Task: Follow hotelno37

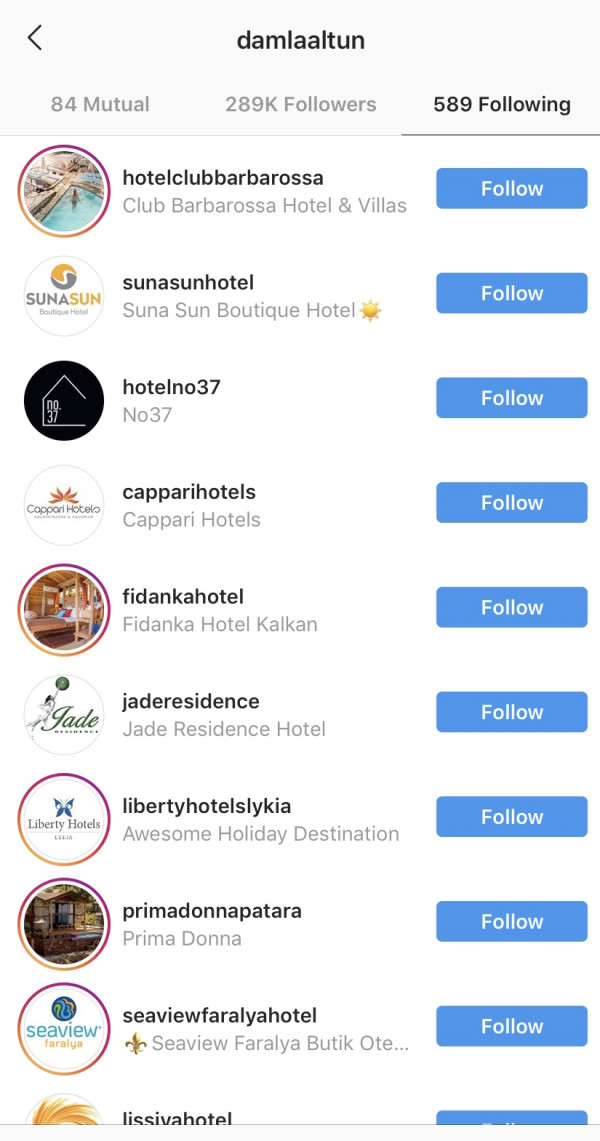Action: coord(511,398)
